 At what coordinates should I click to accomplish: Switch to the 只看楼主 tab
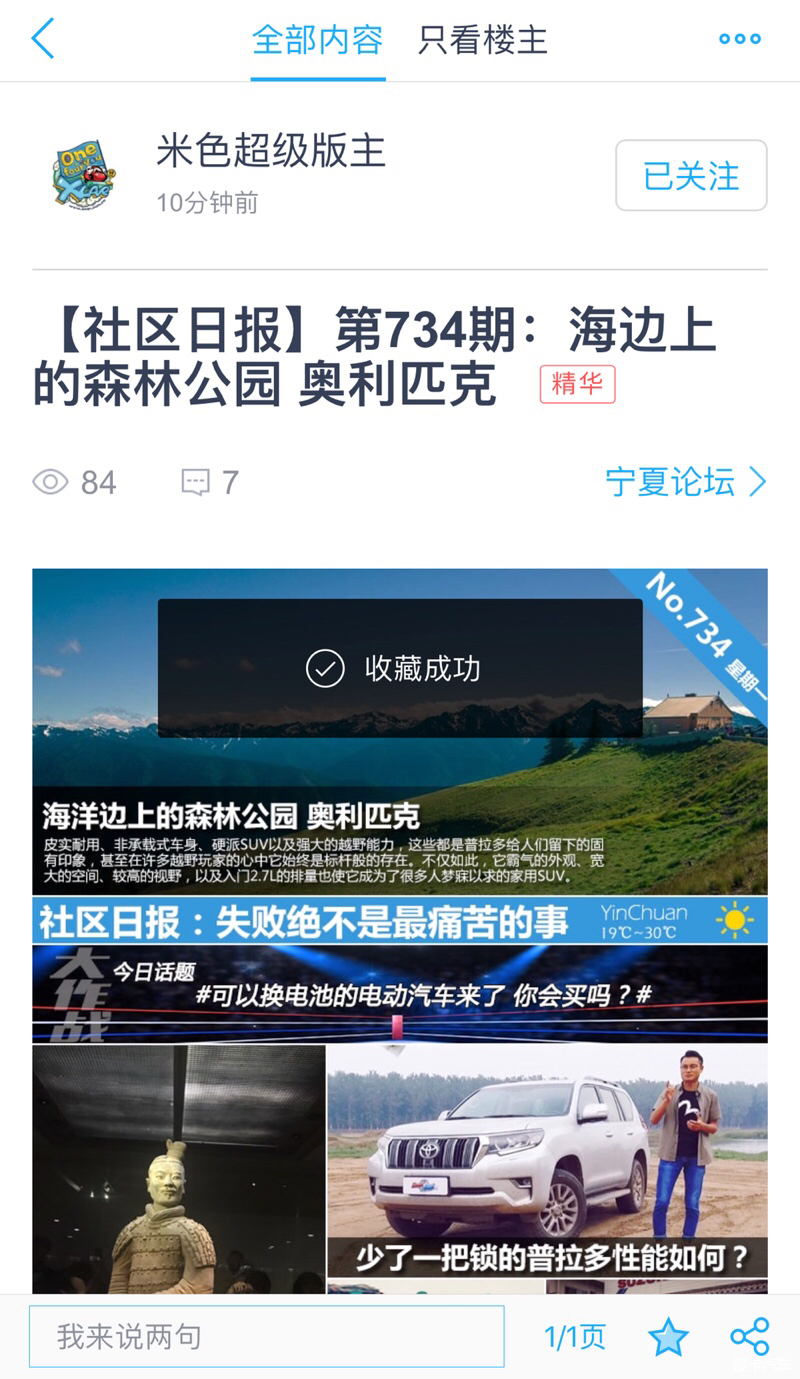[x=483, y=40]
